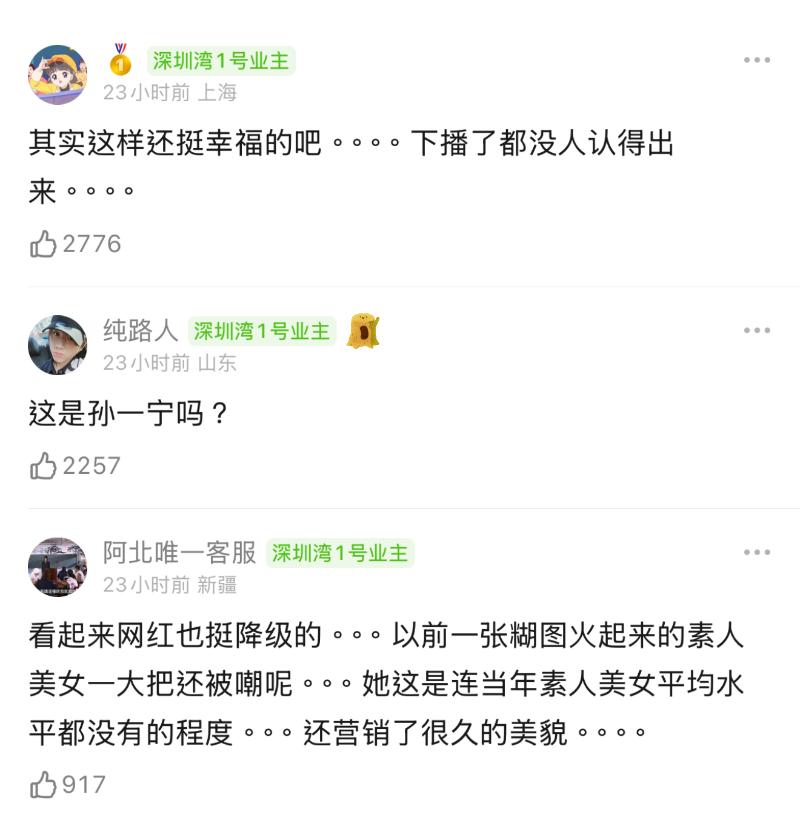800x823 pixels.
Task: Tap the username 阿北唯一客服
Action: [x=180, y=553]
